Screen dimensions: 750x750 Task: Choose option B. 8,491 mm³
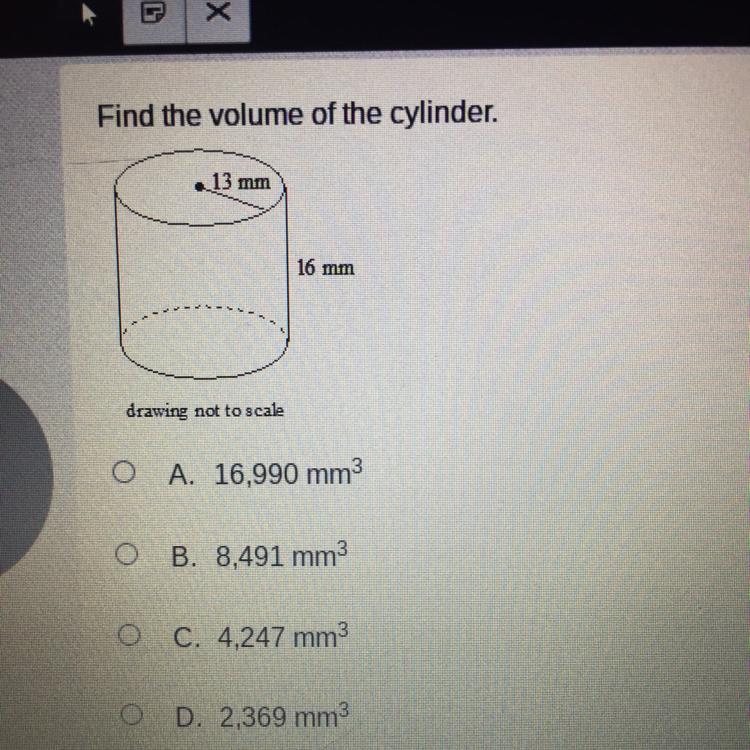coord(124,553)
